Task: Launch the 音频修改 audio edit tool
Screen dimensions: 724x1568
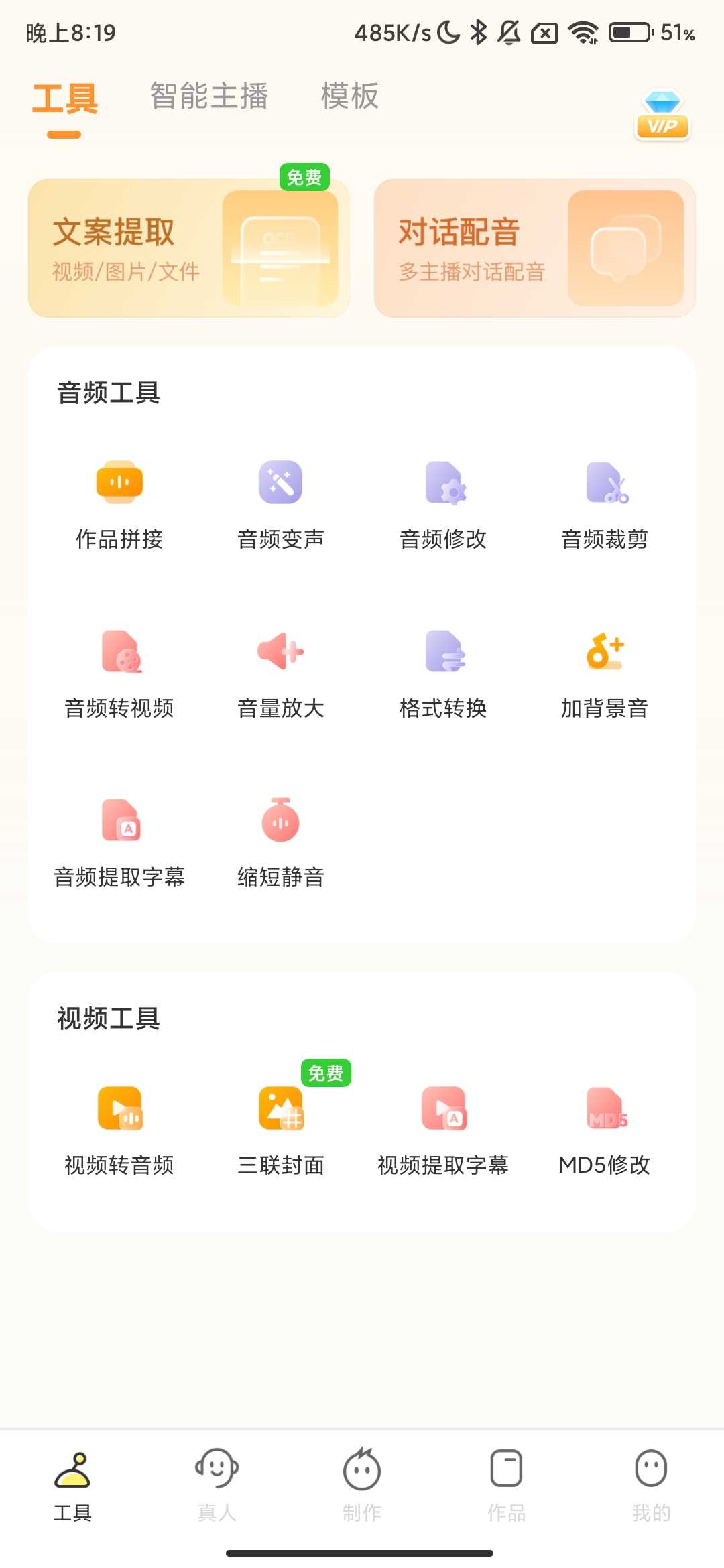Action: coord(443,506)
